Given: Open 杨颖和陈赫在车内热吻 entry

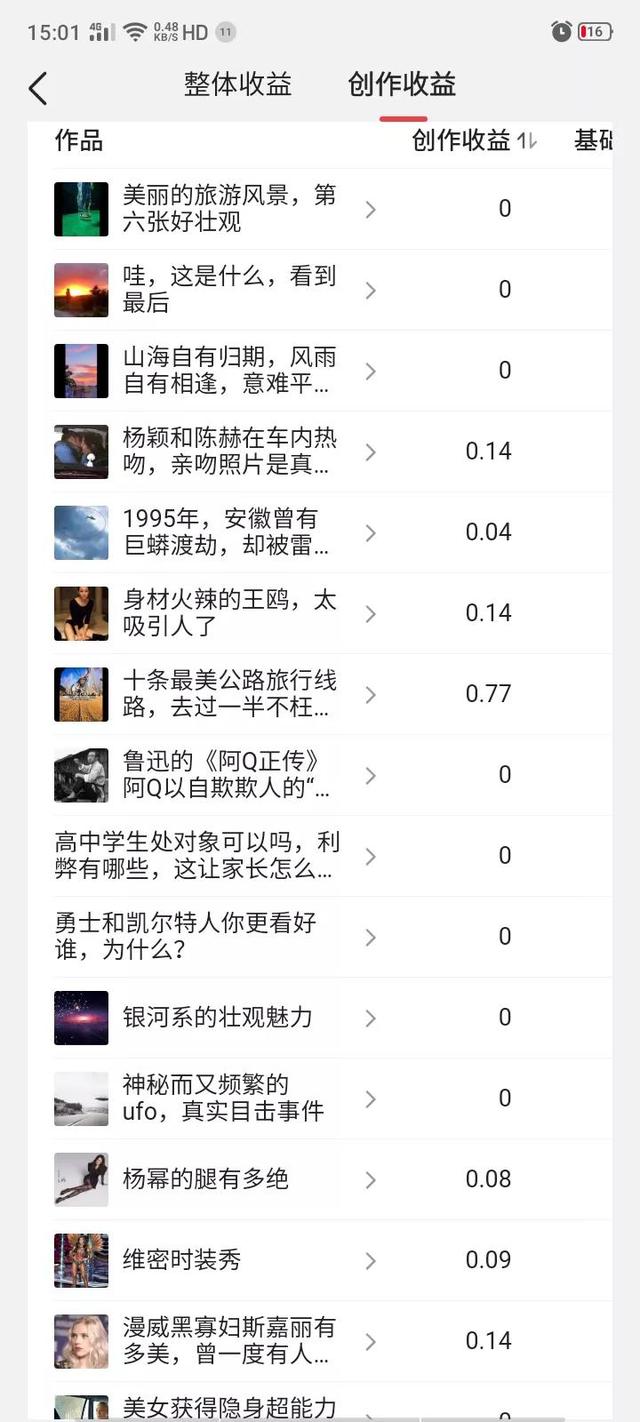Looking at the screenshot, I should [x=229, y=451].
